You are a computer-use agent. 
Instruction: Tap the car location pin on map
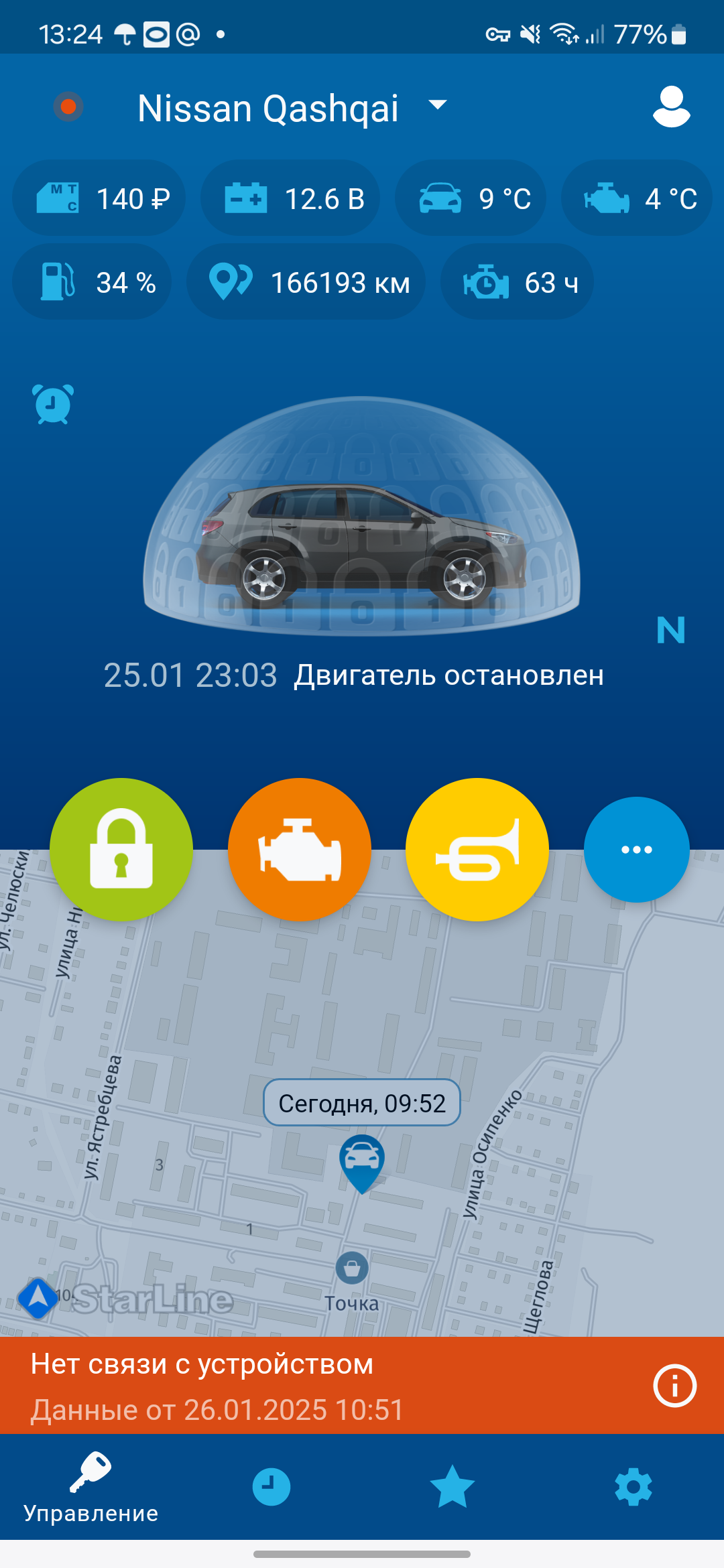point(362,1161)
